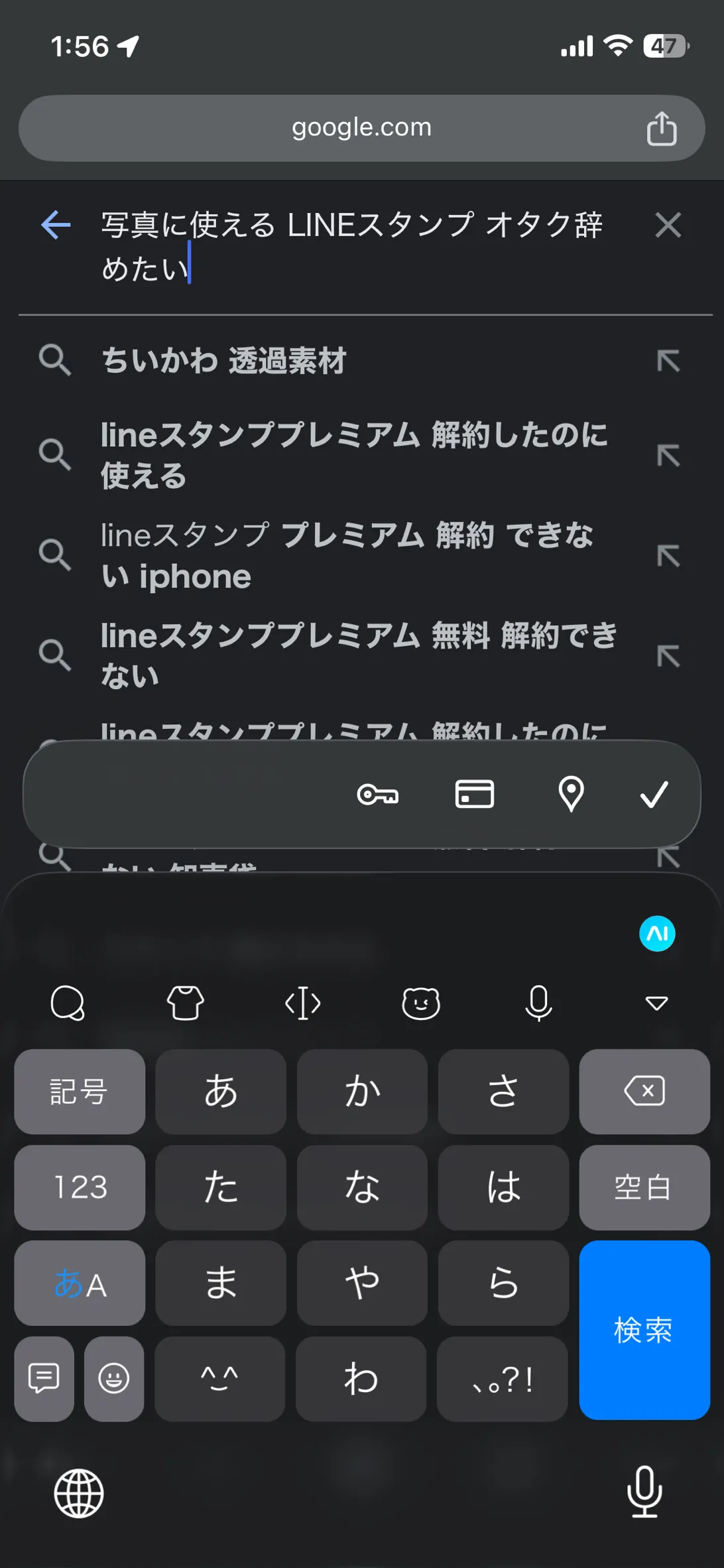
Task: Start voice input from keyboard toolbar
Action: (x=538, y=1002)
